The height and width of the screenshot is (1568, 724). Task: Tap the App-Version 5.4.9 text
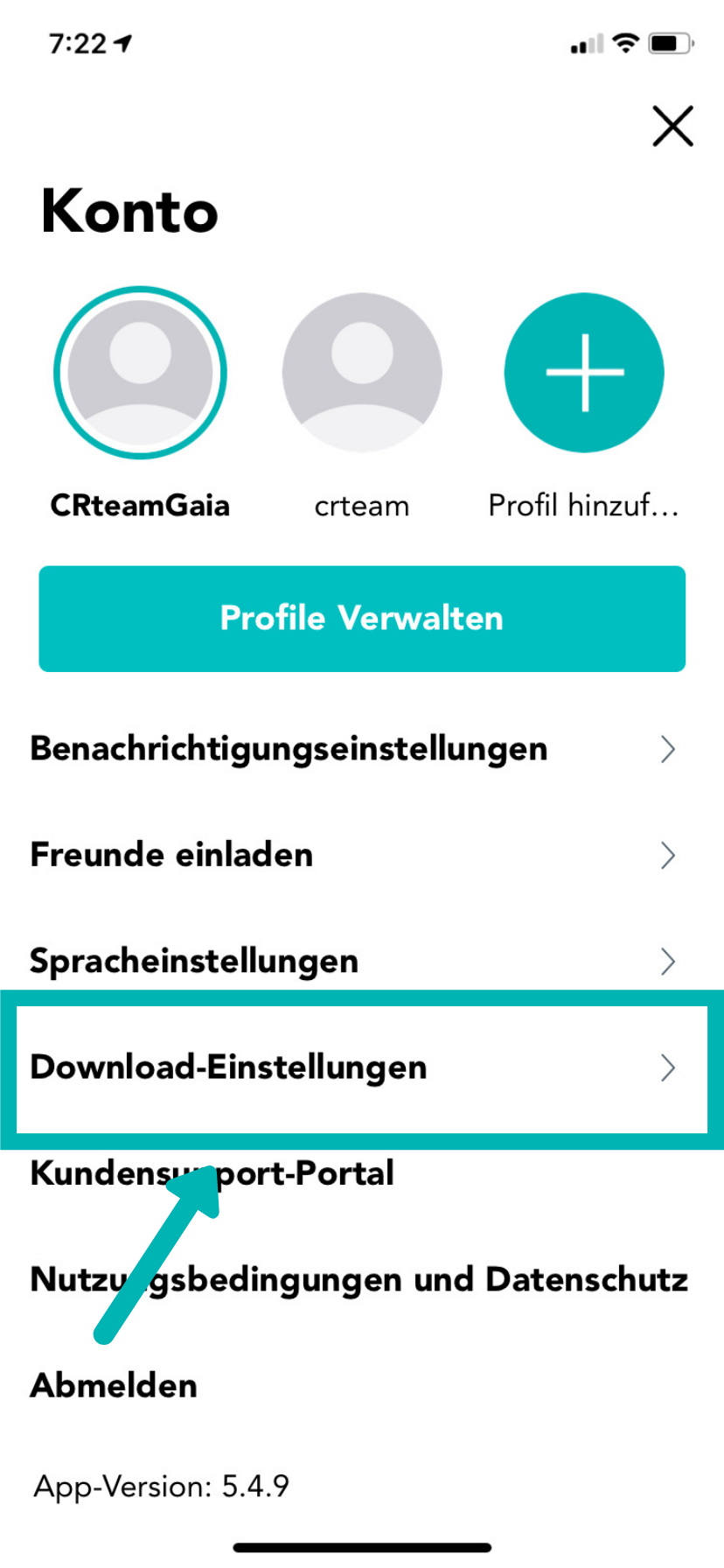pos(161,1486)
